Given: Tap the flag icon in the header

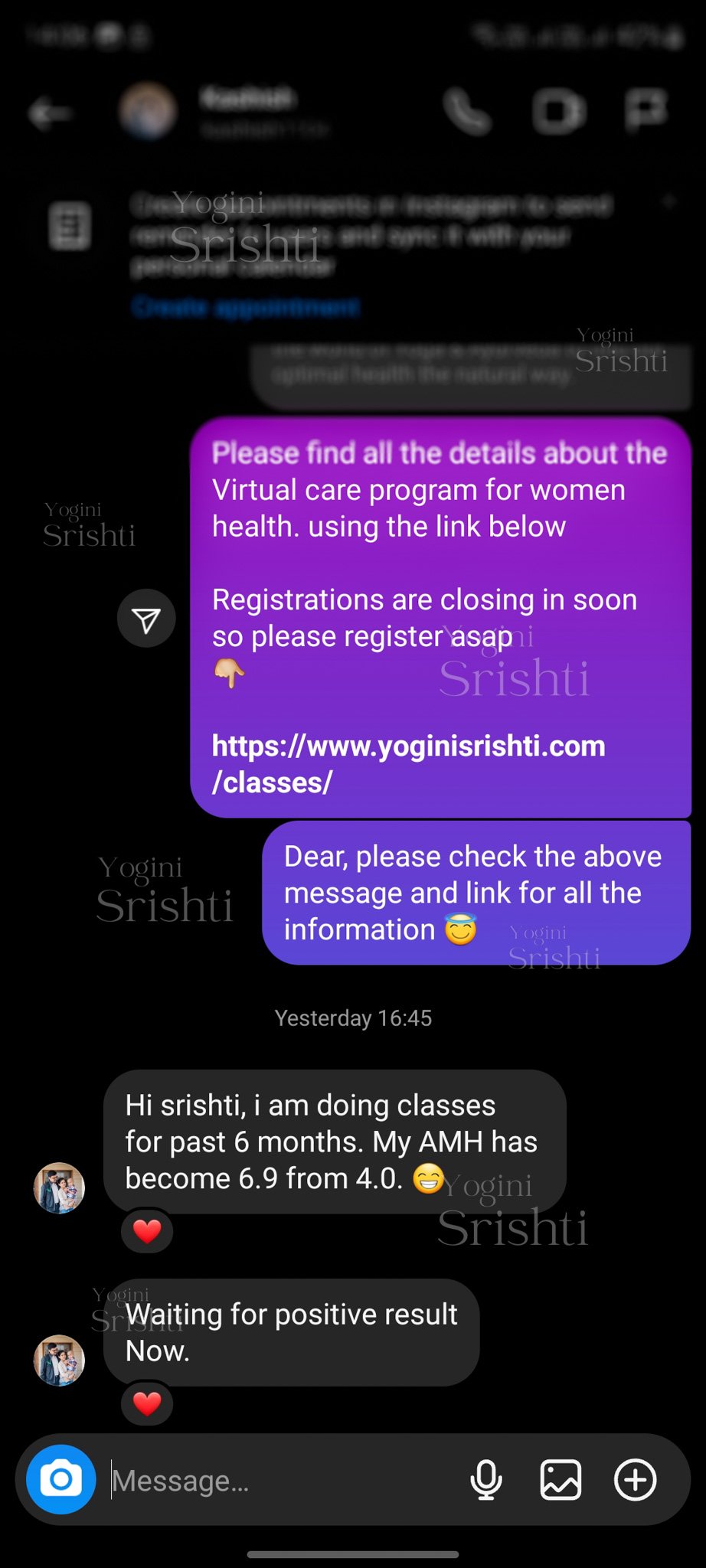Looking at the screenshot, I should click(x=647, y=110).
